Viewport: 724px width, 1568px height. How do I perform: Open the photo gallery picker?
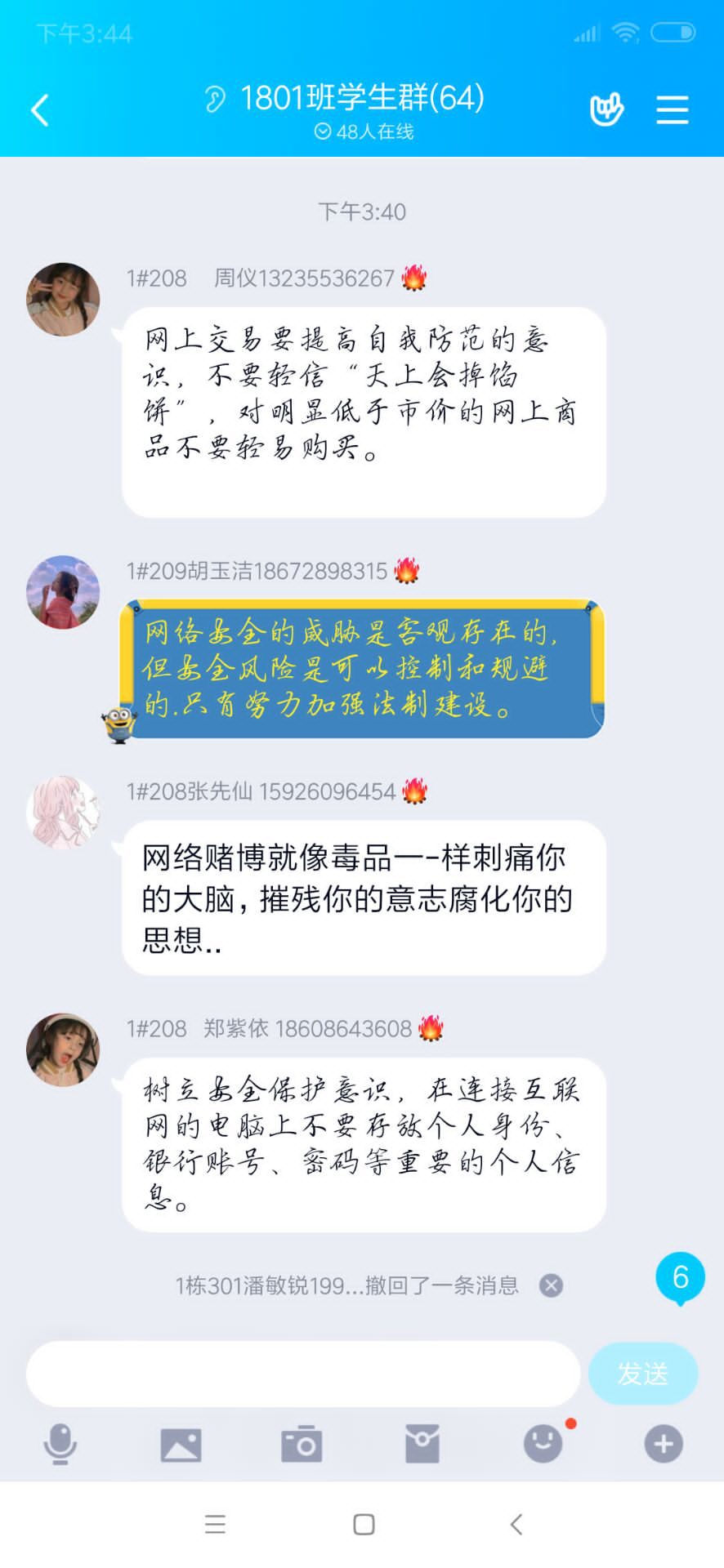(x=181, y=1444)
